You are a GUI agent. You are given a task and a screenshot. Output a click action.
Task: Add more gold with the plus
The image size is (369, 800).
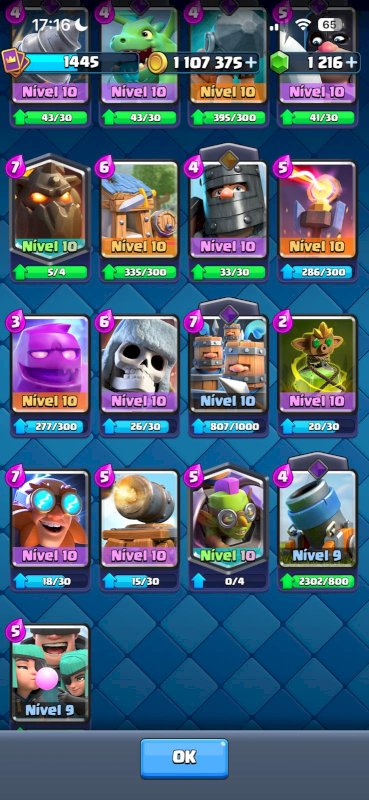pos(252,63)
